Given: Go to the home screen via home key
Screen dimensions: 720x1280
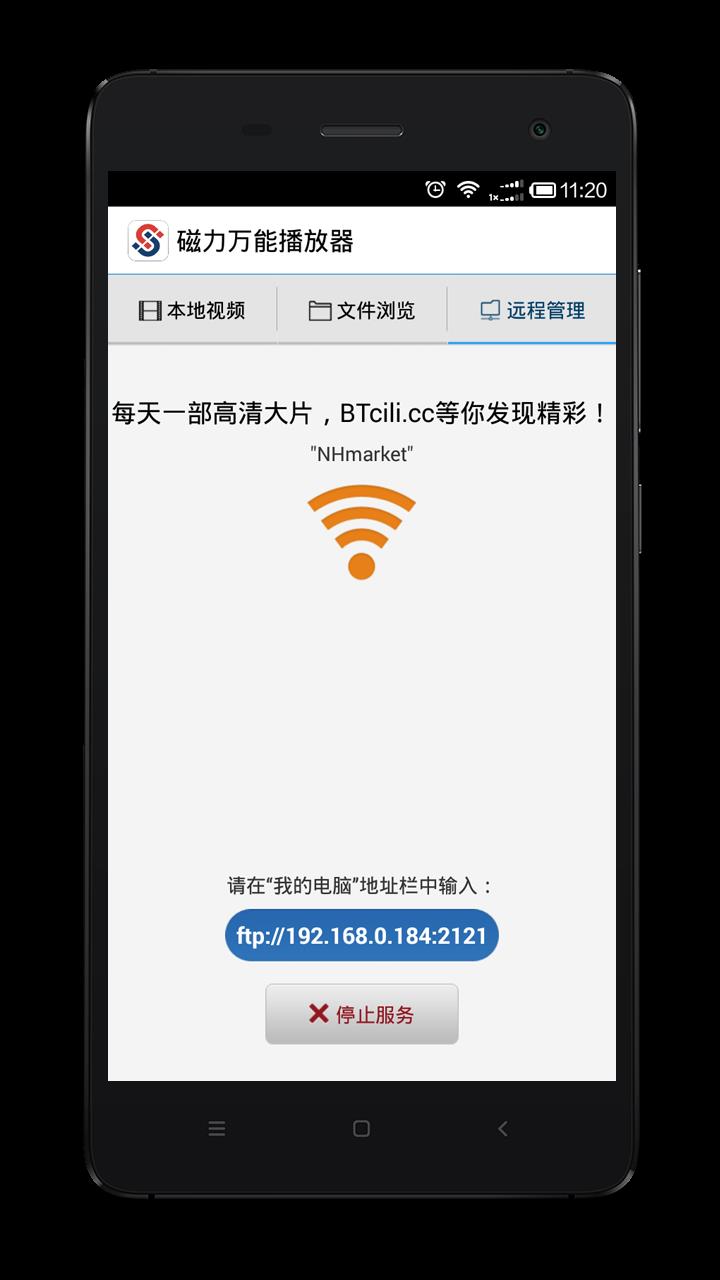Looking at the screenshot, I should [361, 1129].
